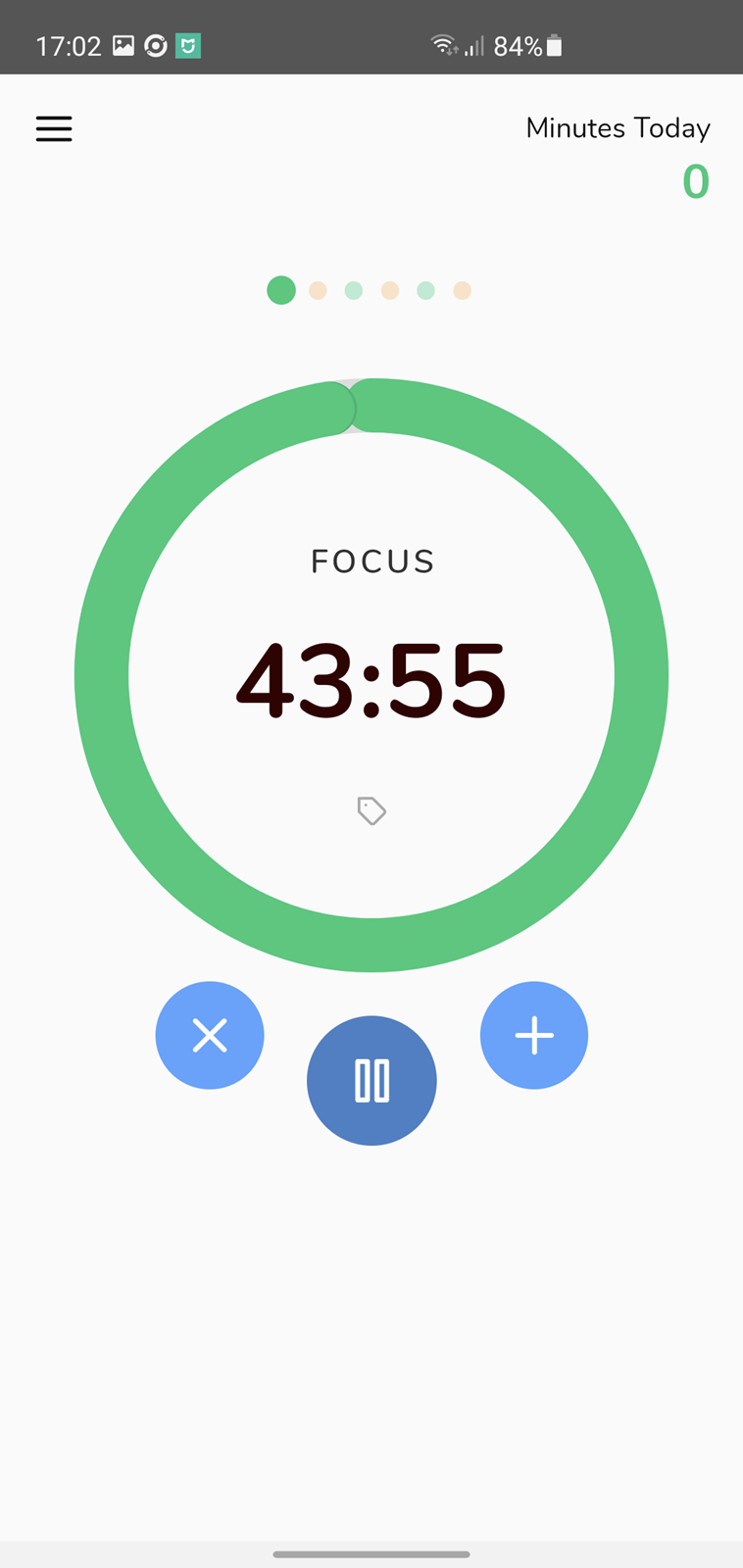Add time with the plus button

[534, 1035]
